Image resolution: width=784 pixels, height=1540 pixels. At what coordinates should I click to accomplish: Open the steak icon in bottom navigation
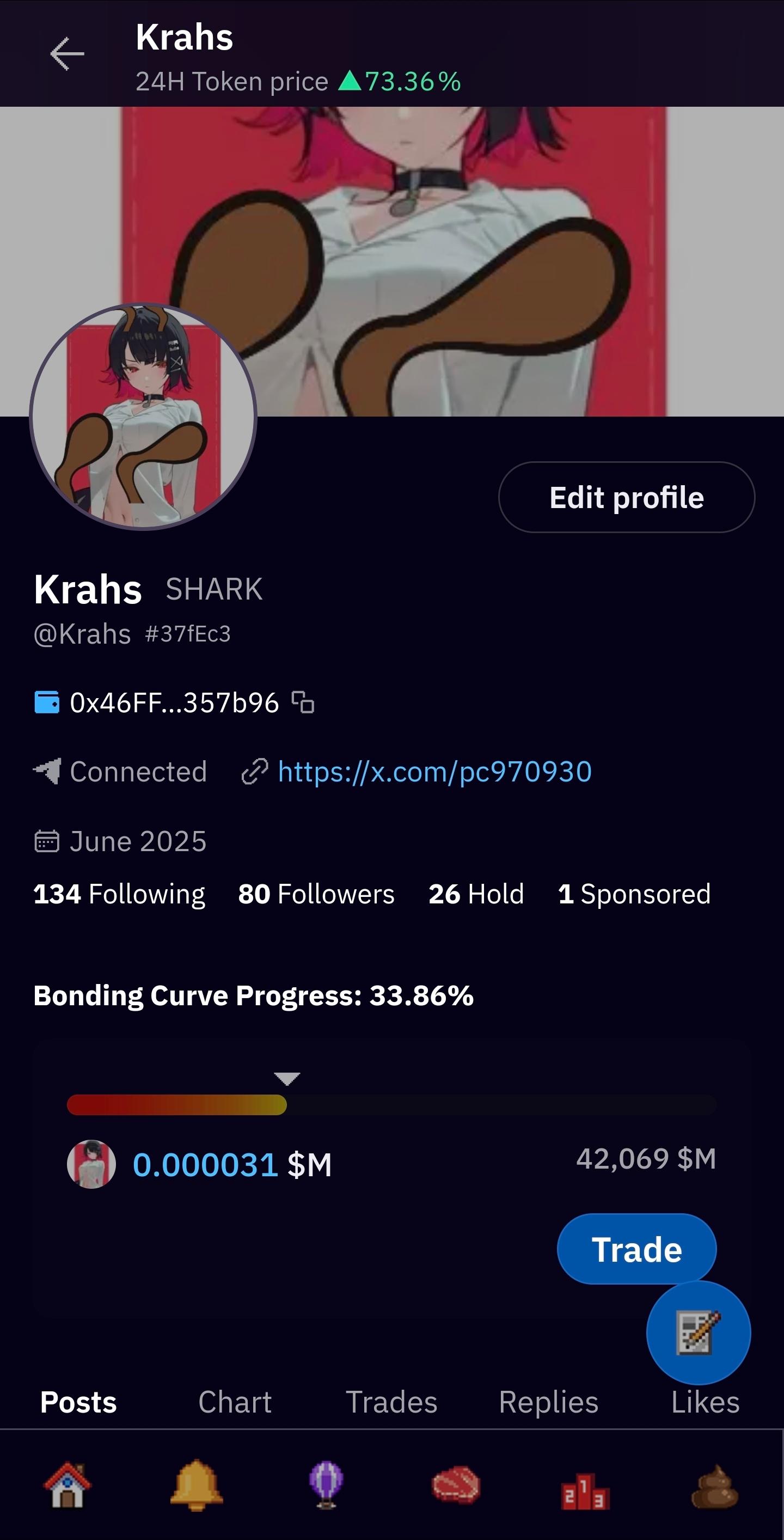tap(456, 1486)
